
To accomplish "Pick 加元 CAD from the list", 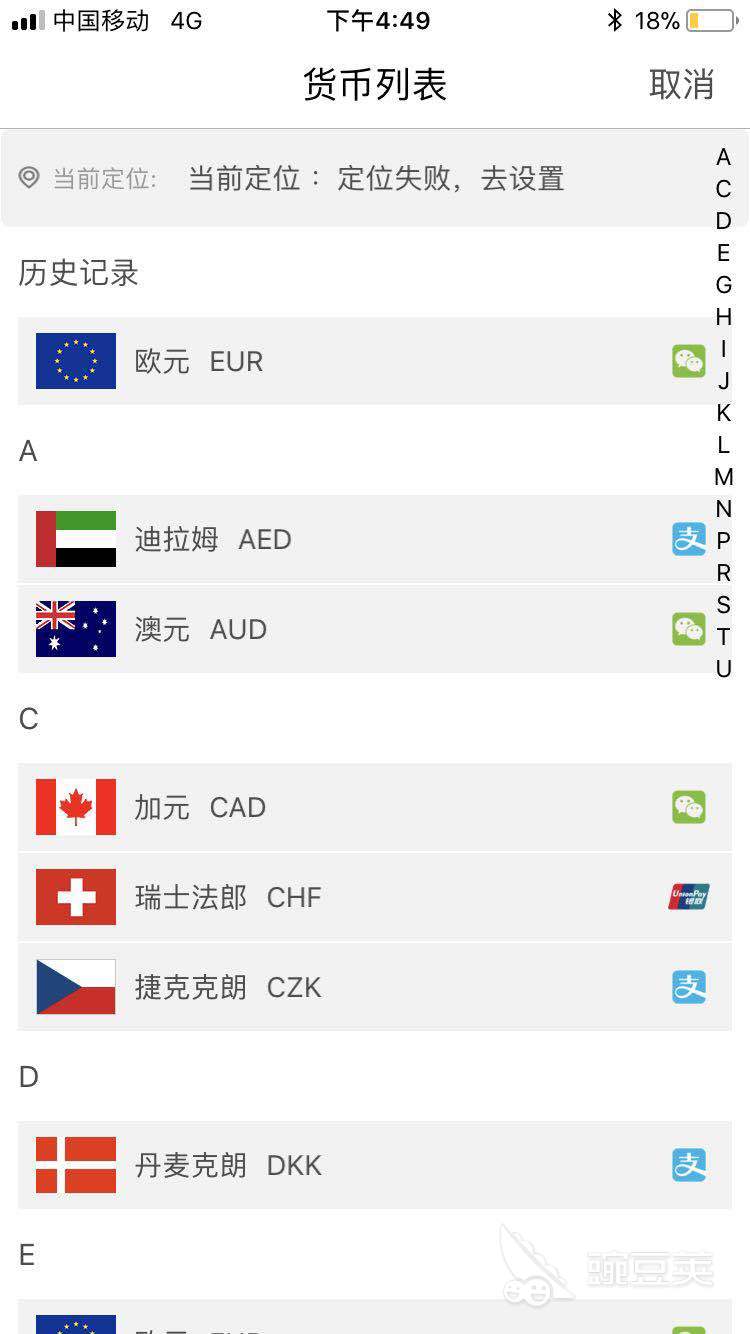I will (x=374, y=807).
